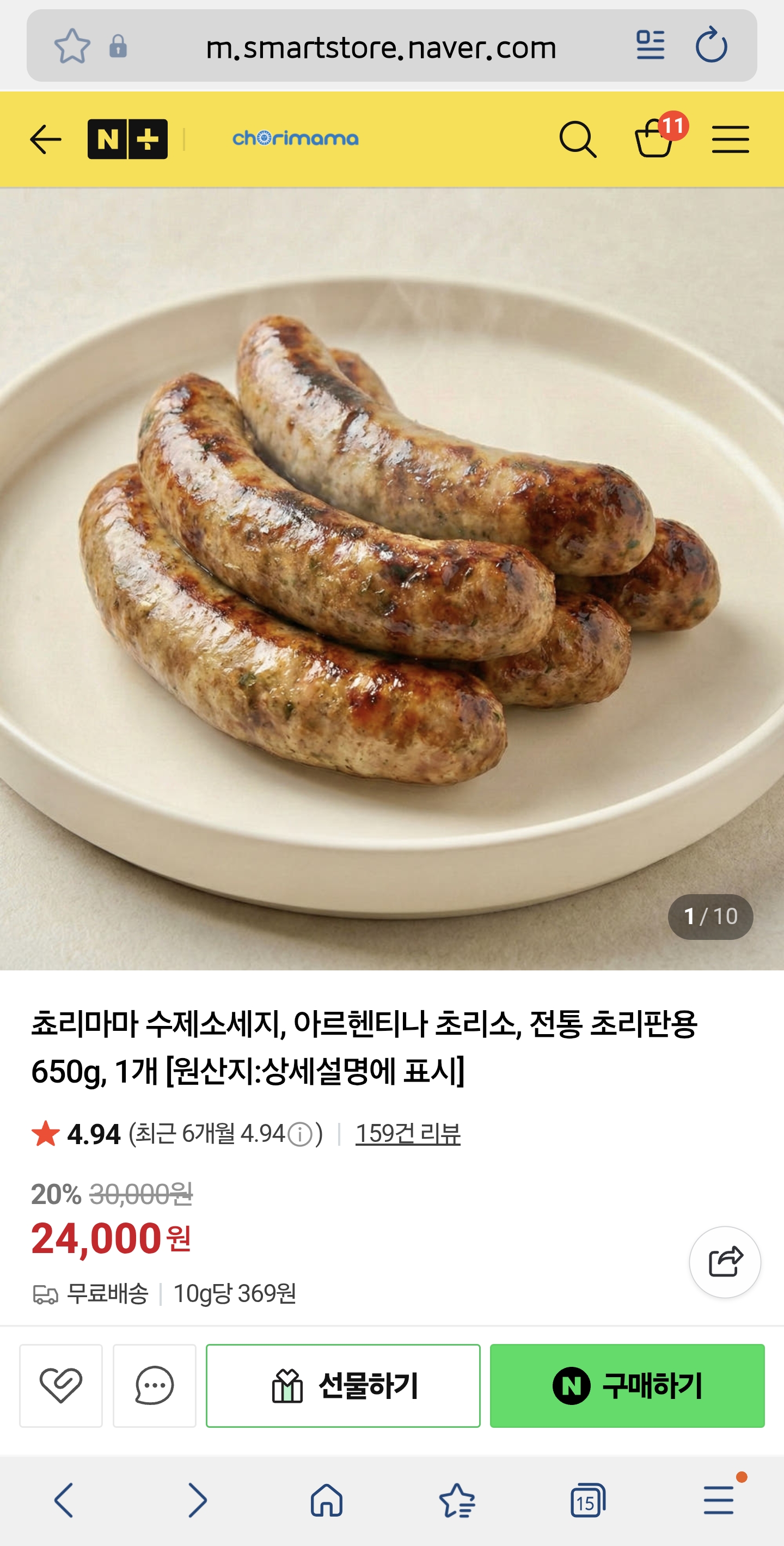
Task: Open the store hamburger menu
Action: tap(730, 140)
